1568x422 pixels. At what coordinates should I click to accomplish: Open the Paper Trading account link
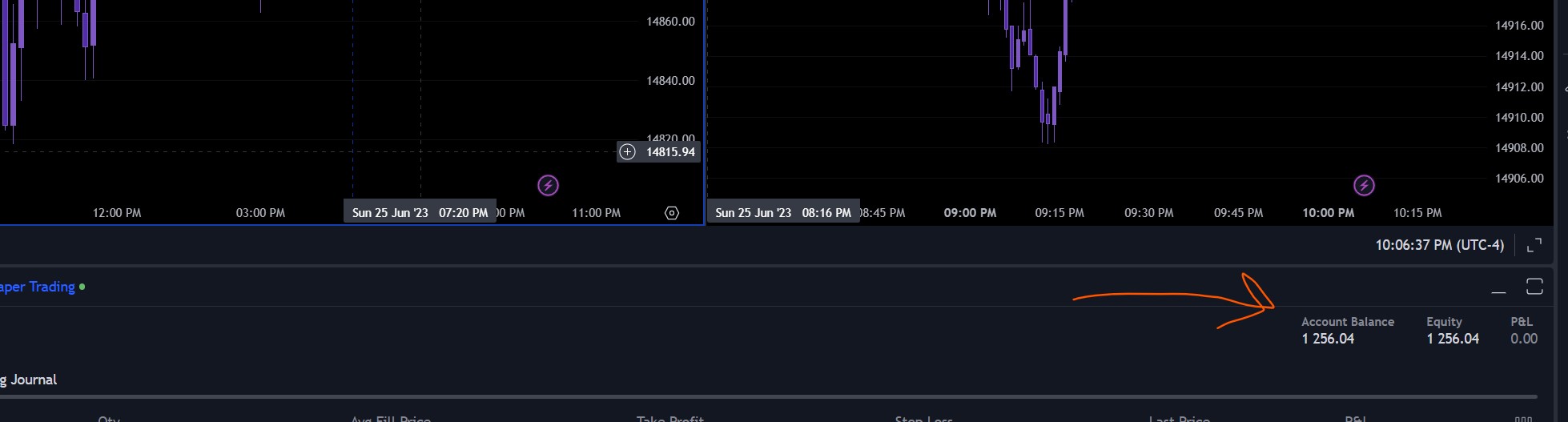[38, 287]
